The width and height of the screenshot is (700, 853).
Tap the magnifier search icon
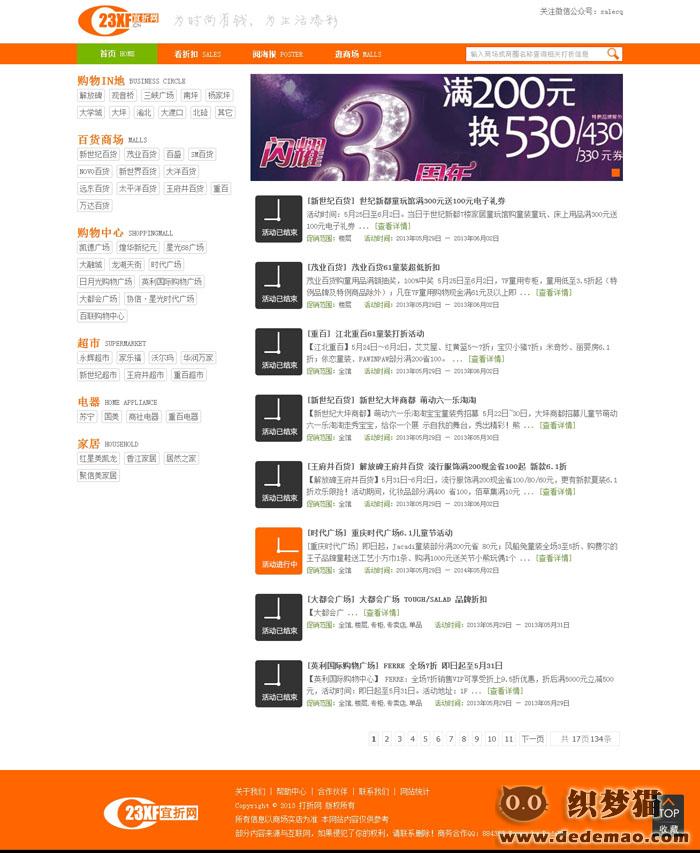(613, 54)
